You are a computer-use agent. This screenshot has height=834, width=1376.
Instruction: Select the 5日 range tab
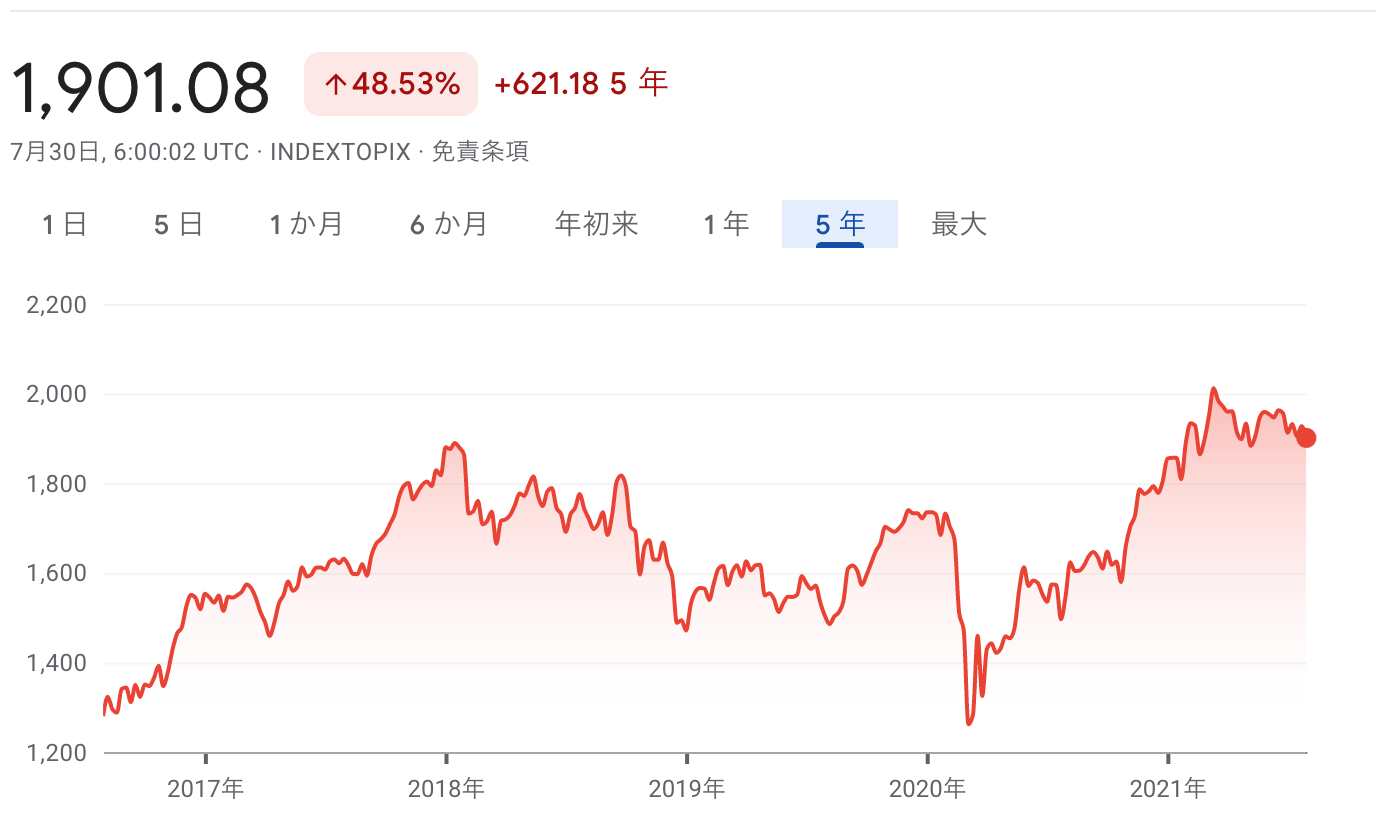[x=179, y=224]
